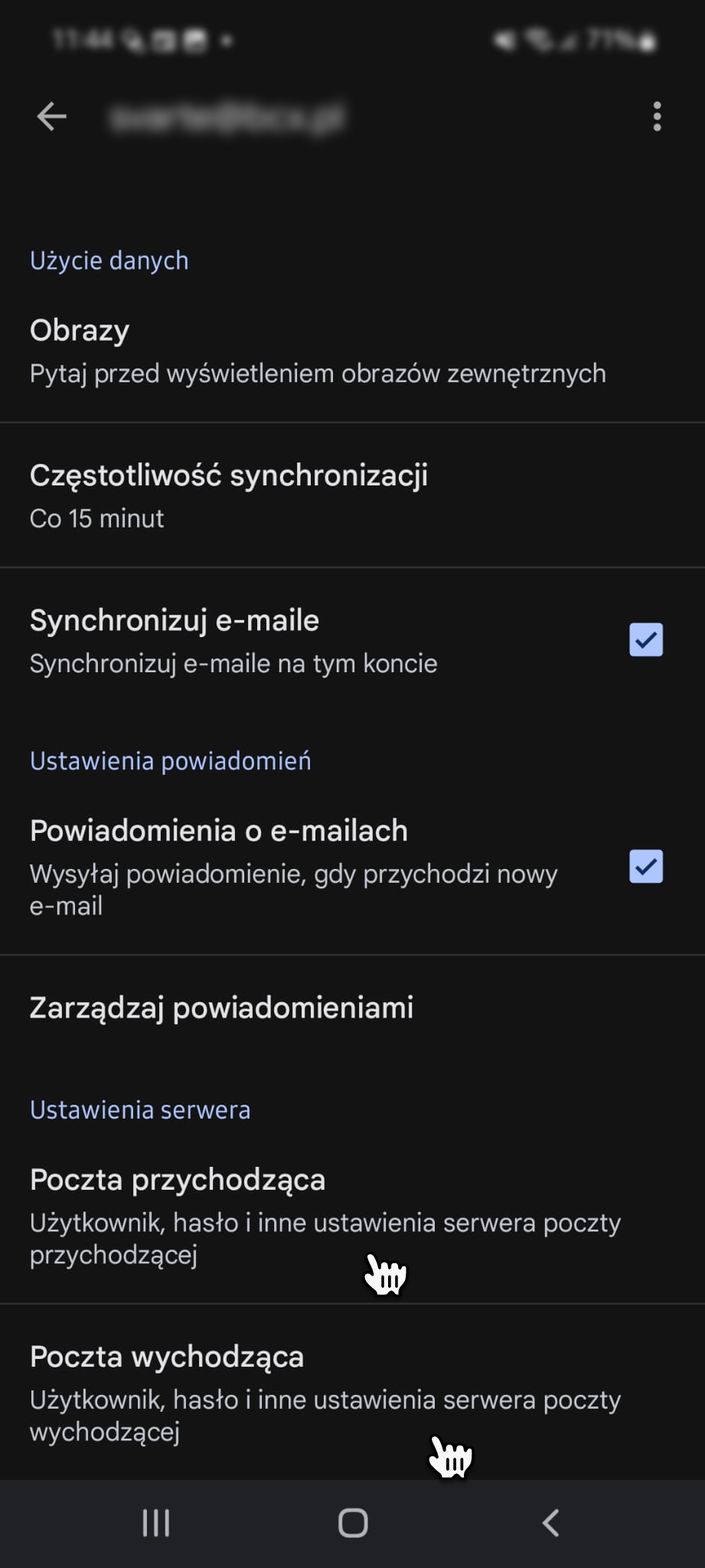The image size is (705, 1568).
Task: Tap the system home button
Action: tap(353, 1523)
